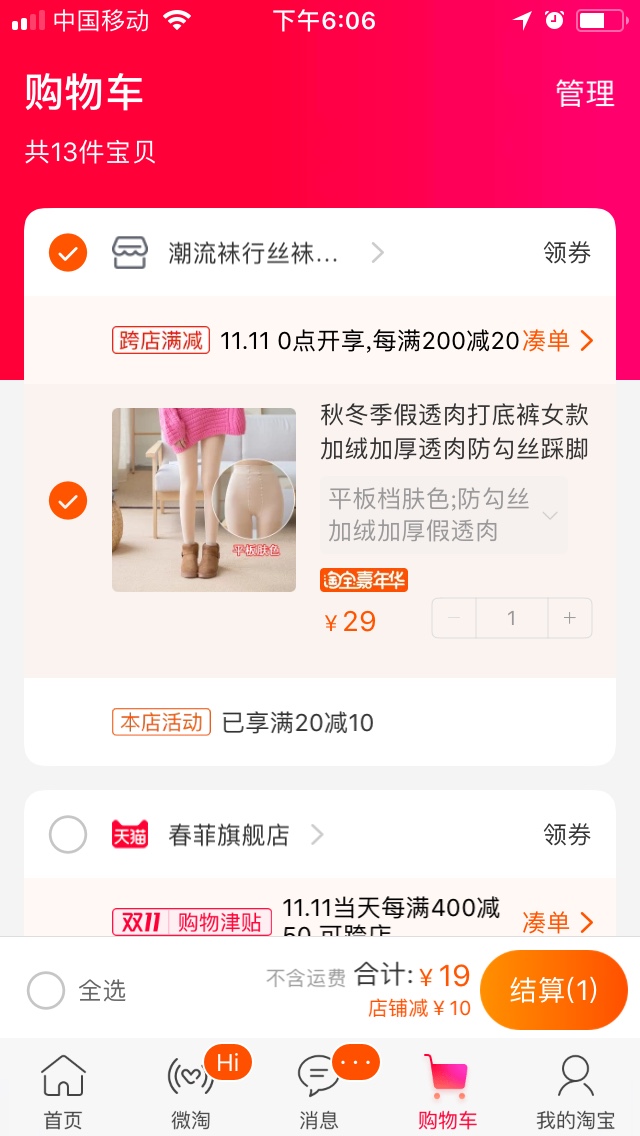This screenshot has height=1136, width=640.
Task: Open the 潮流袜行丝袜 shop page
Action: click(252, 253)
